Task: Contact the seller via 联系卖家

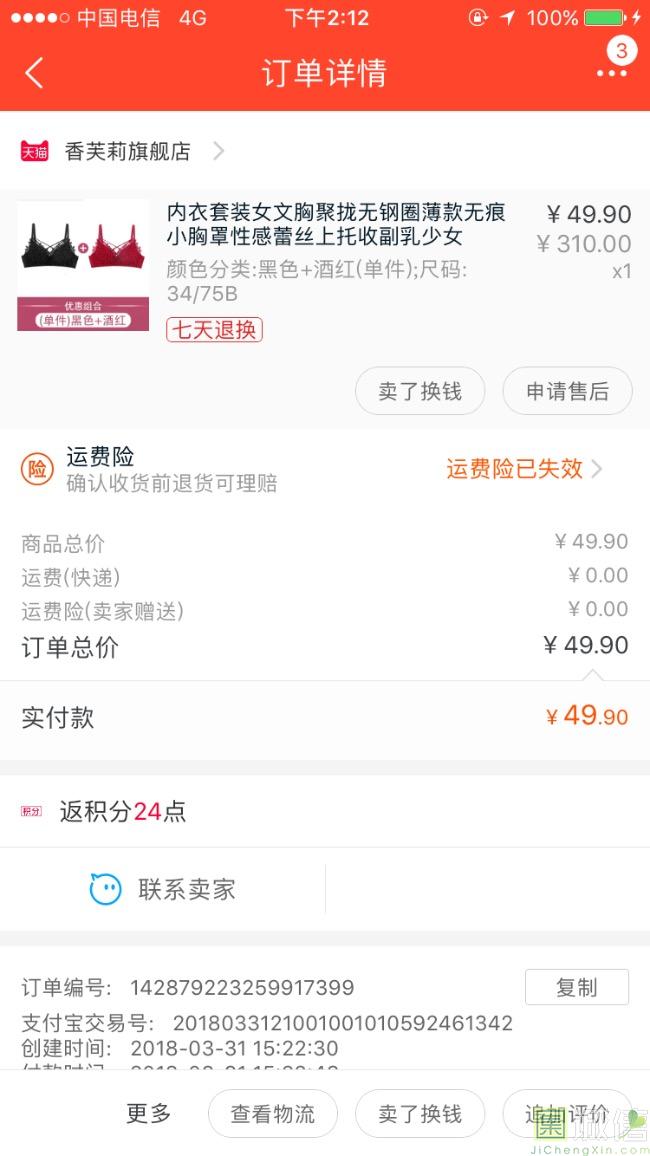Action: pos(163,889)
